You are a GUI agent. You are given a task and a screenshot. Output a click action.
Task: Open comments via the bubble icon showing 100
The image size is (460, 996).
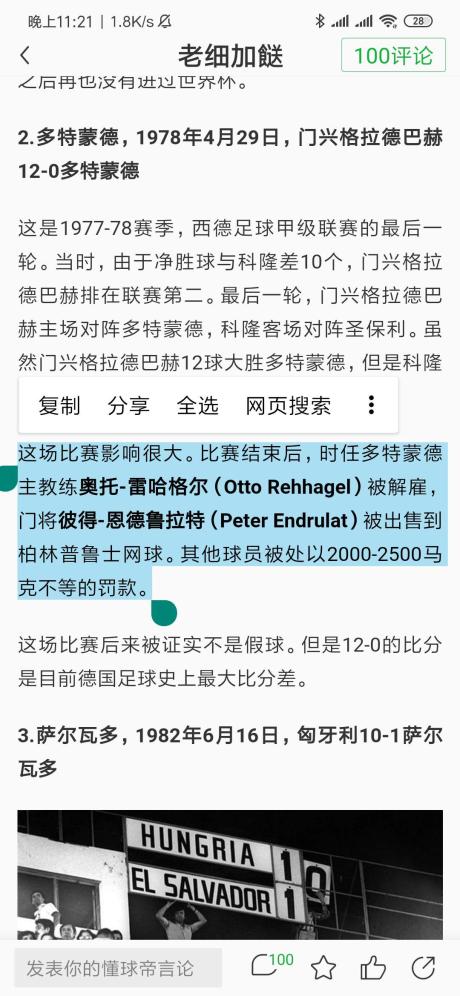pyautogui.click(x=272, y=966)
